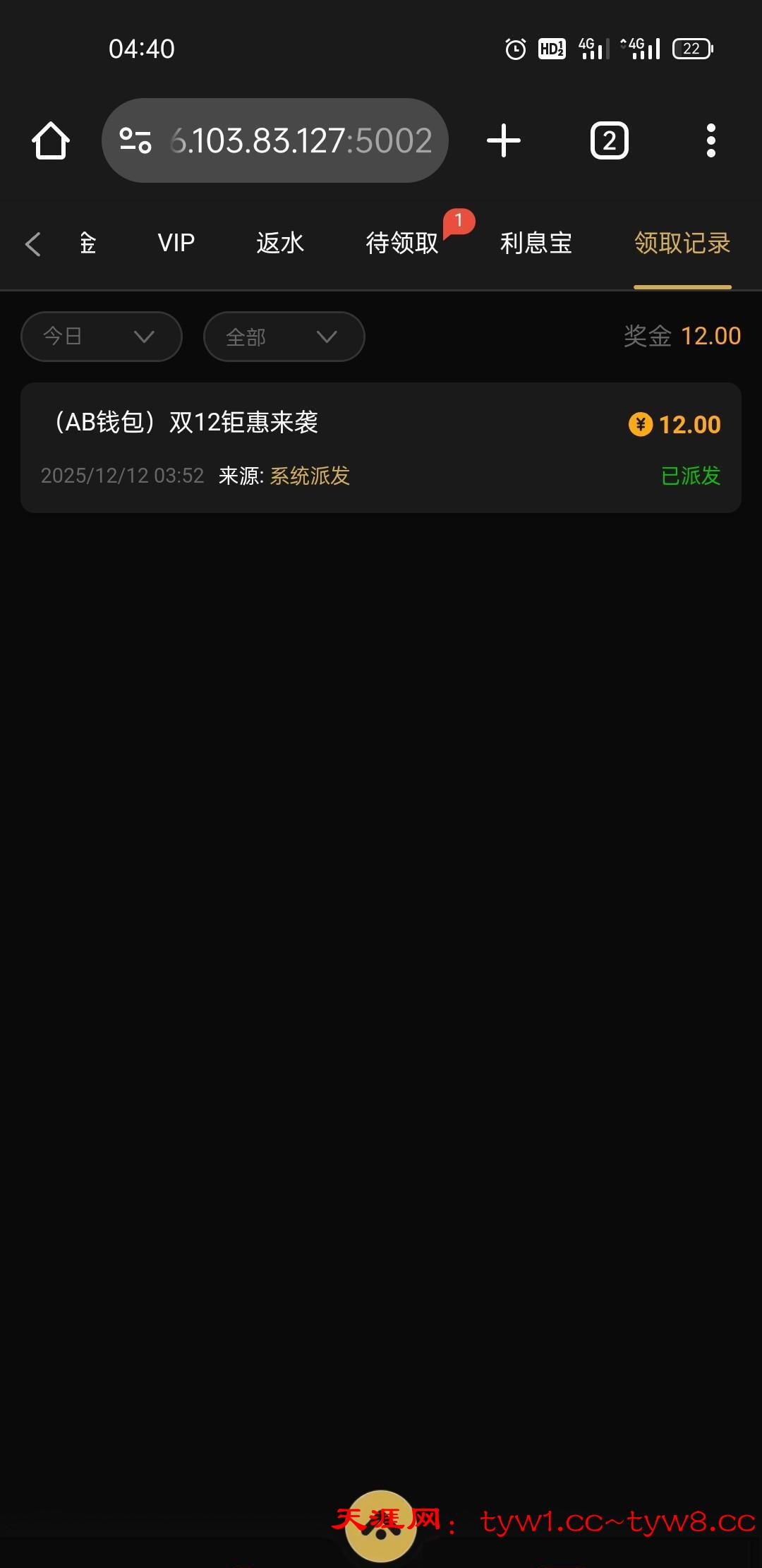Open the 双12钜惠来袭 record card
The width and height of the screenshot is (762, 1568).
[380, 447]
